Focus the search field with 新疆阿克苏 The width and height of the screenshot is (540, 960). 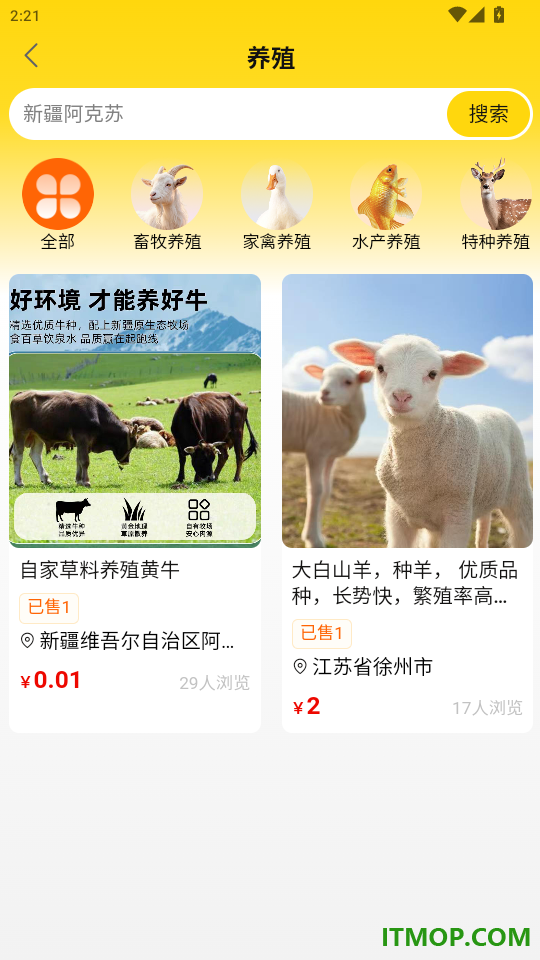[228, 114]
